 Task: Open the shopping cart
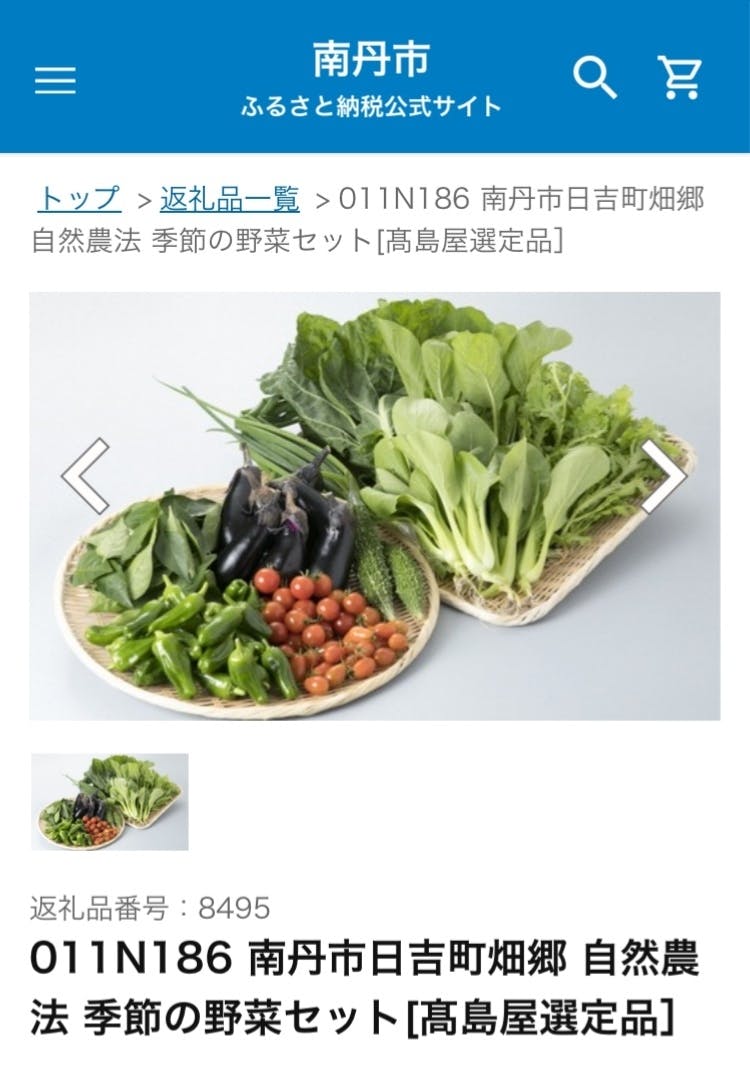click(x=679, y=77)
